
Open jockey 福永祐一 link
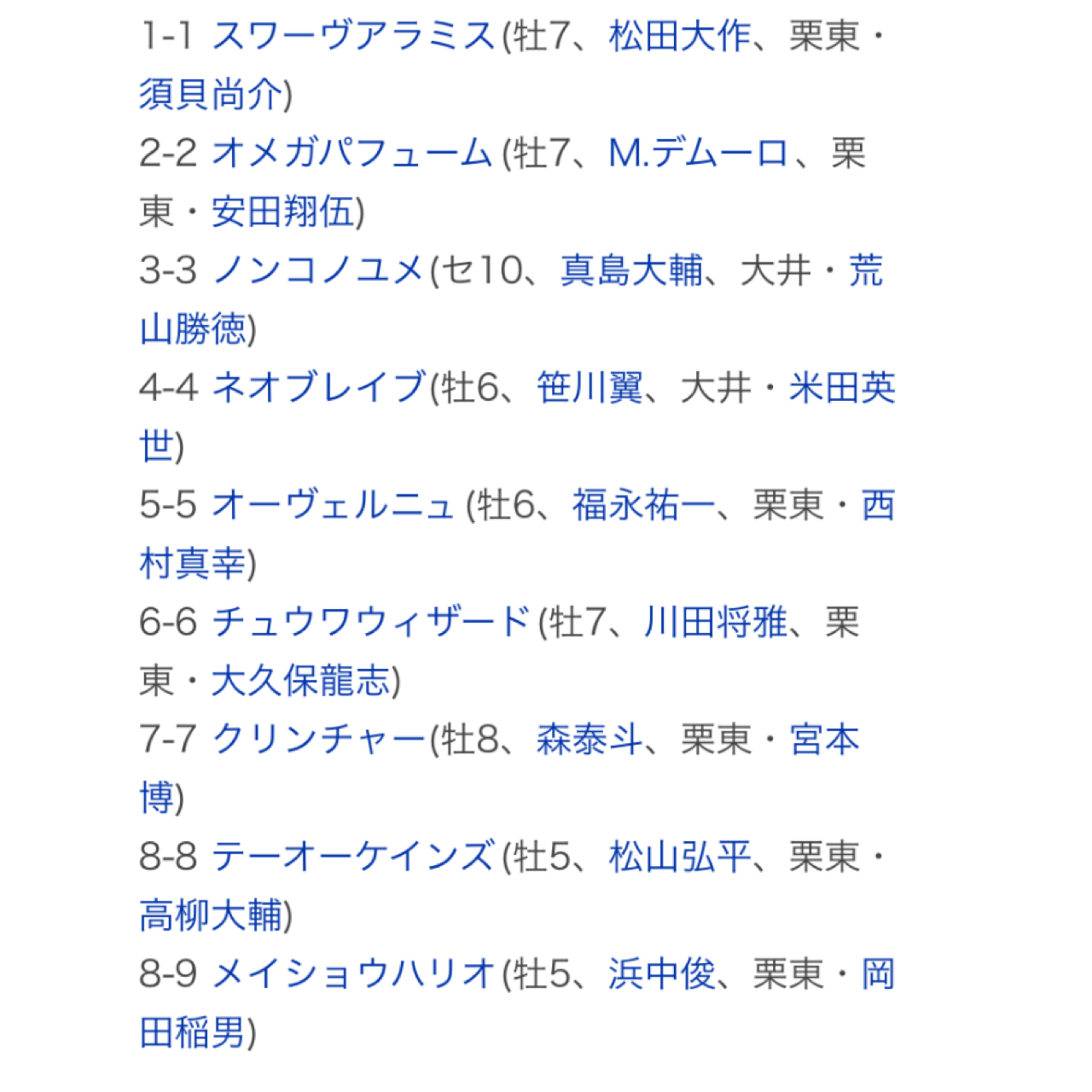coord(643,505)
